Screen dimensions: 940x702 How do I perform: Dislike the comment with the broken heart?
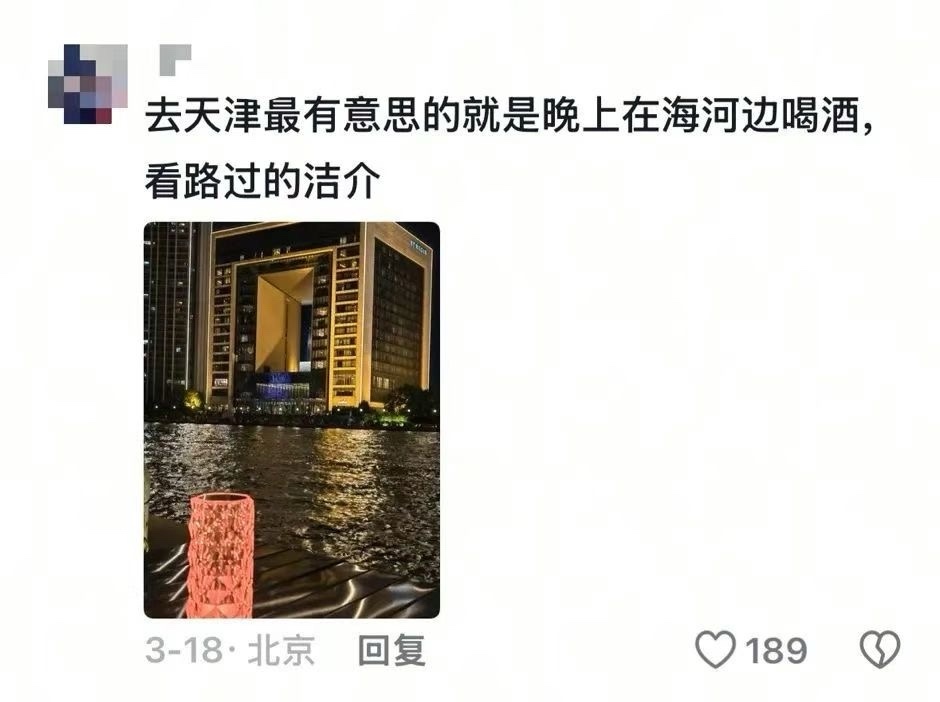pyautogui.click(x=880, y=650)
